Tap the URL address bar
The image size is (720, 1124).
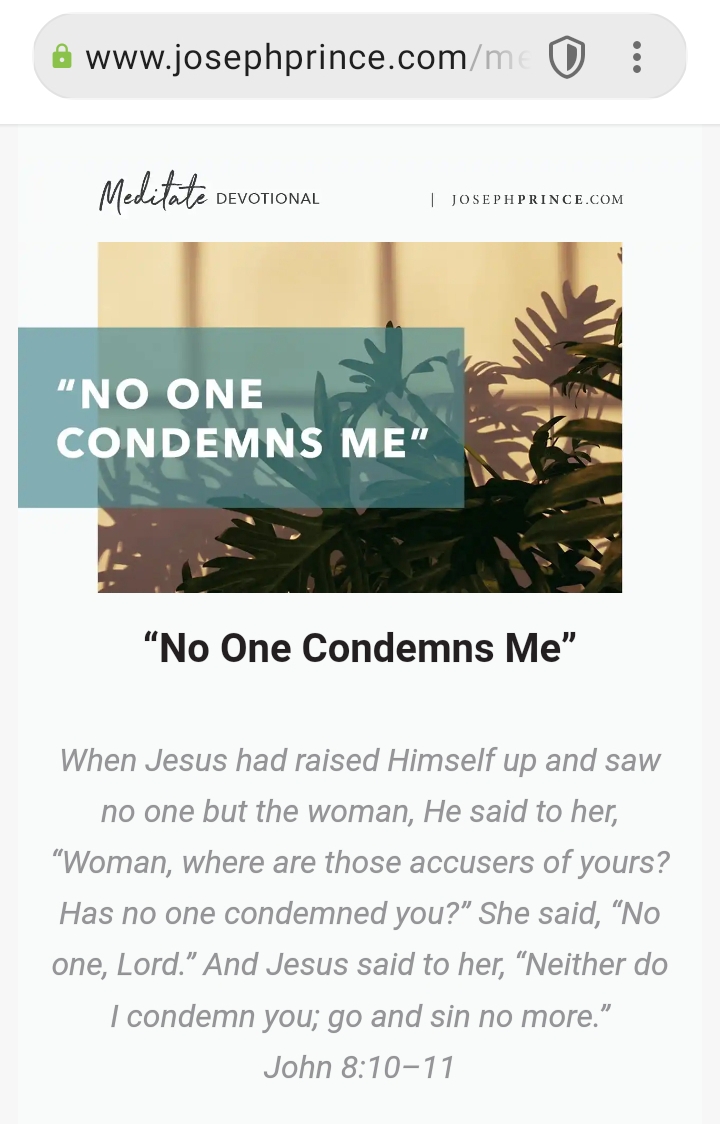coord(300,57)
